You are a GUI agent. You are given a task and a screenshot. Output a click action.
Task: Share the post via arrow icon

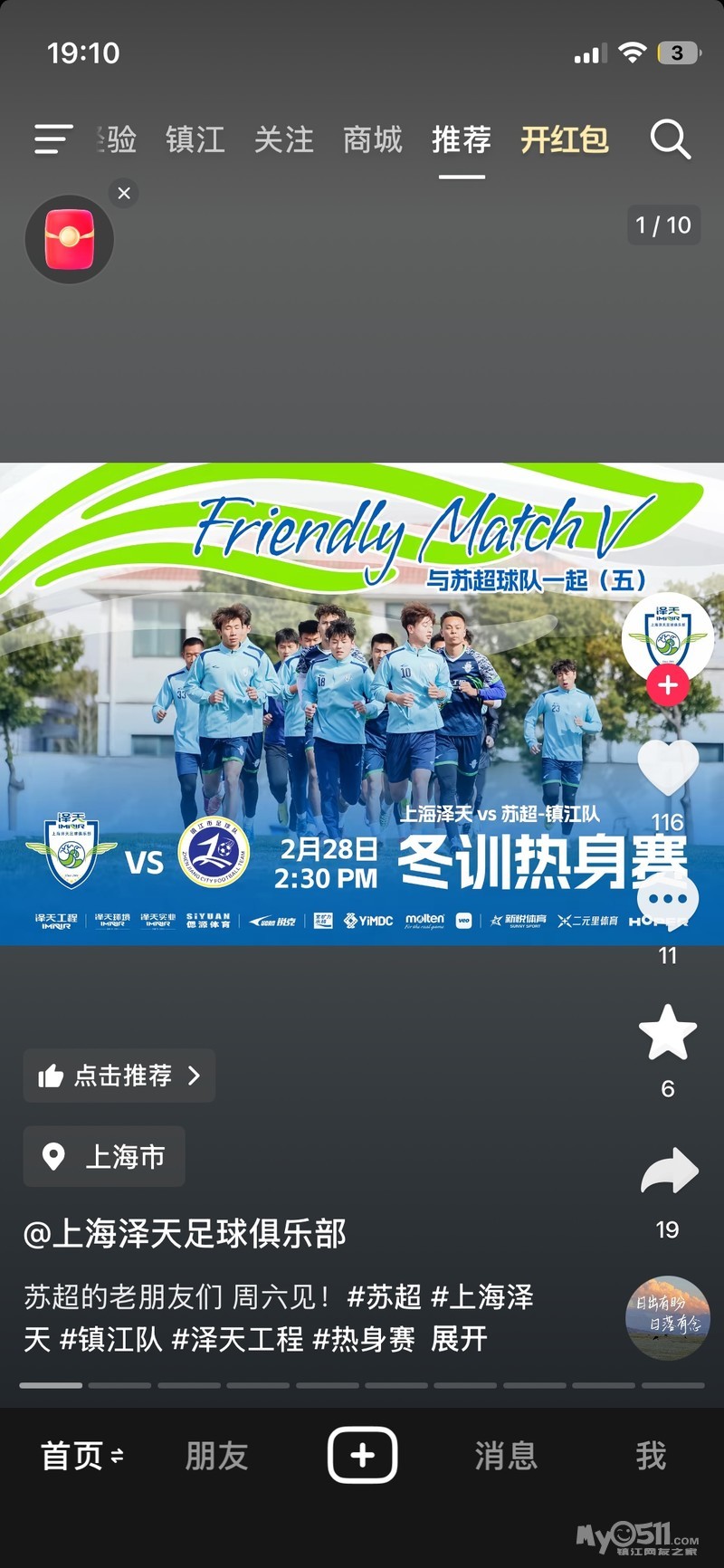[x=669, y=1171]
